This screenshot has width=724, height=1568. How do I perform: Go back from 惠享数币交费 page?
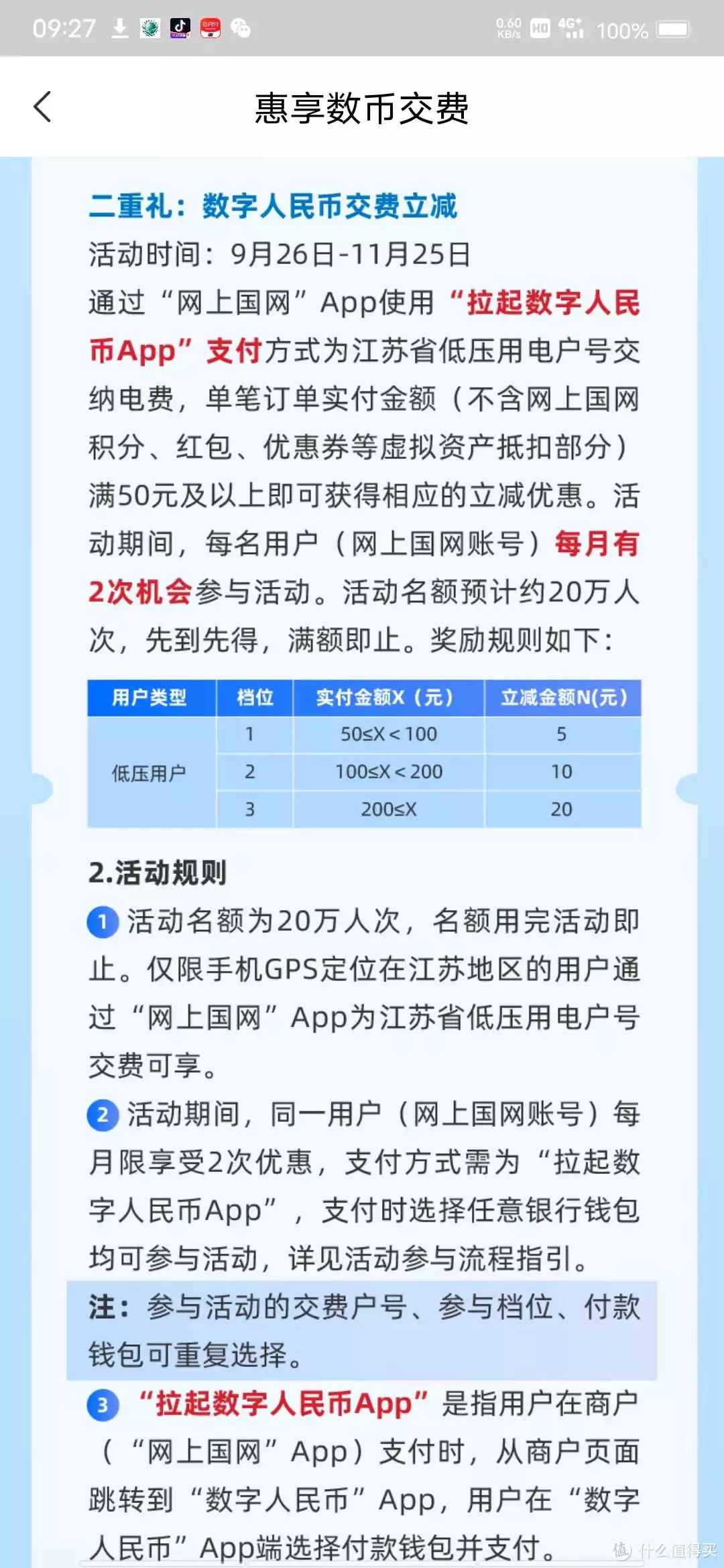point(42,107)
